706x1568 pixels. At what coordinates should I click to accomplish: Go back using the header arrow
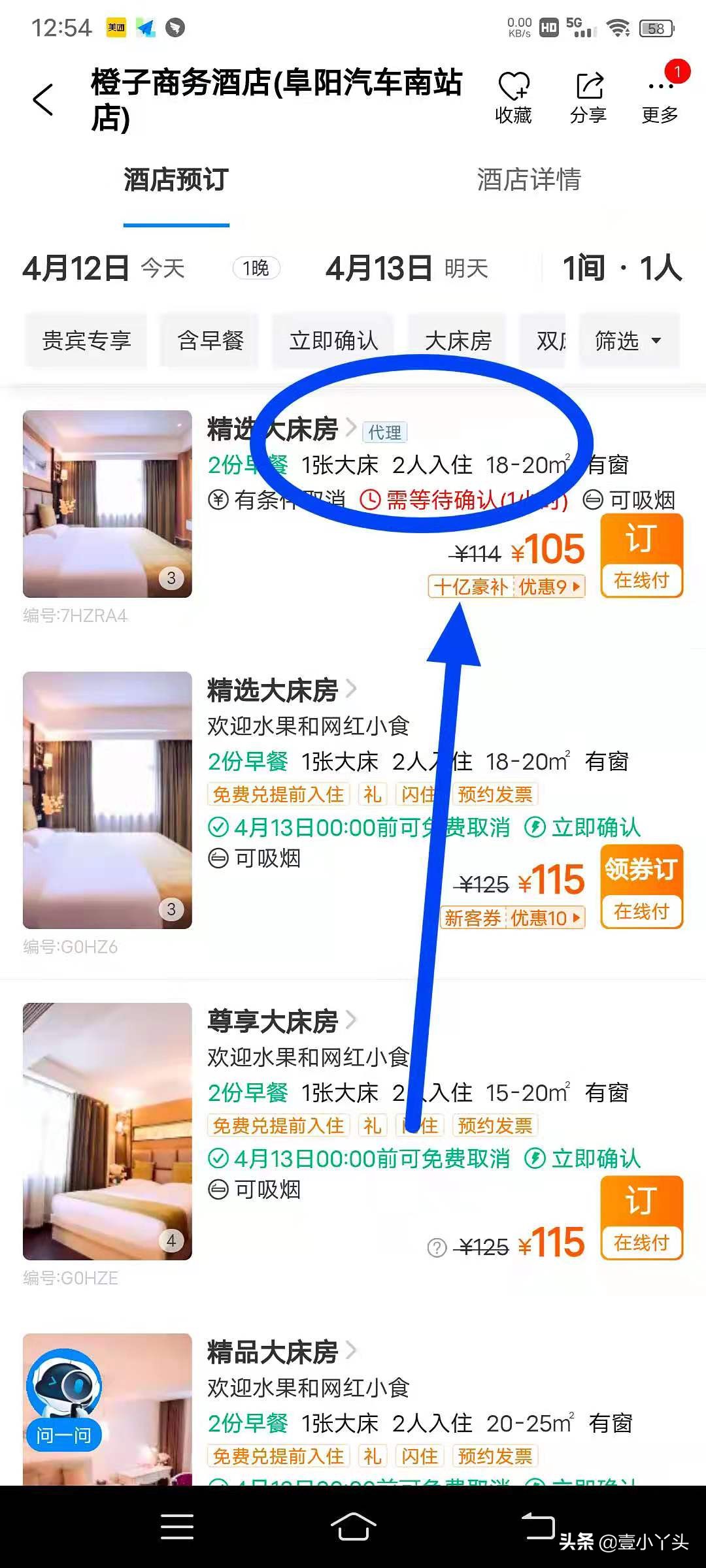tap(43, 100)
